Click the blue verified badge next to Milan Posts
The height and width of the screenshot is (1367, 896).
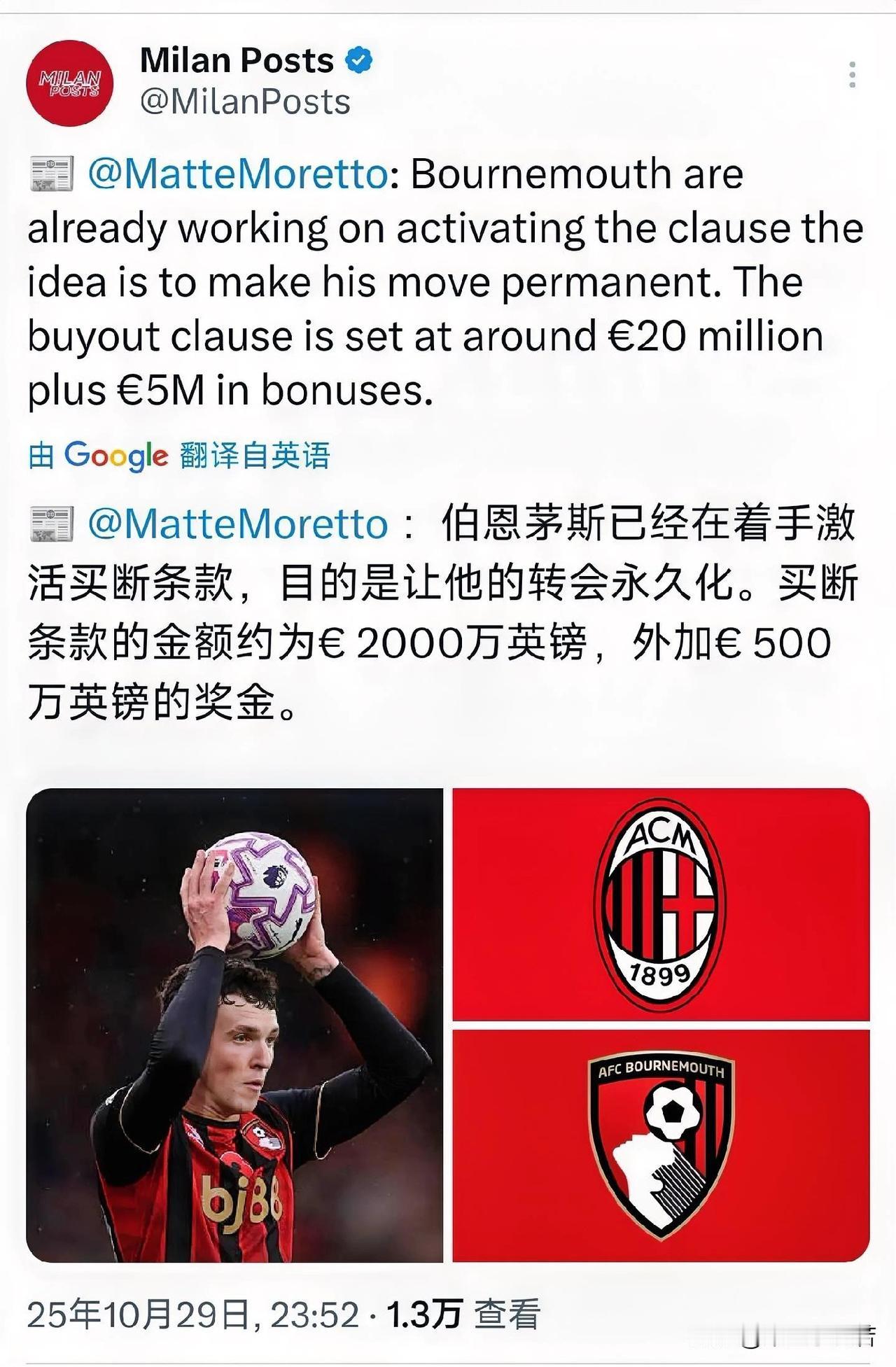point(358,59)
